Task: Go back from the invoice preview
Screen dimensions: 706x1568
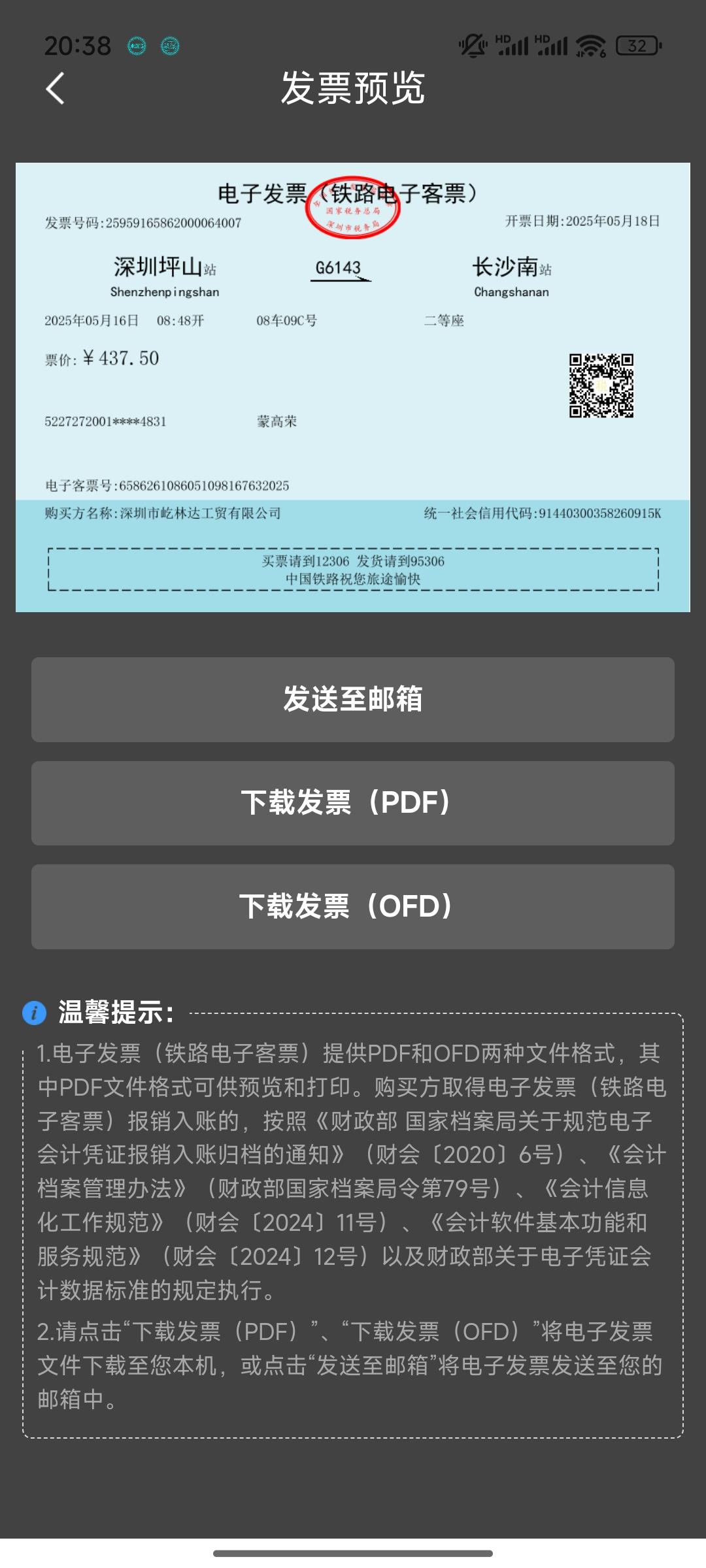Action: coord(56,88)
